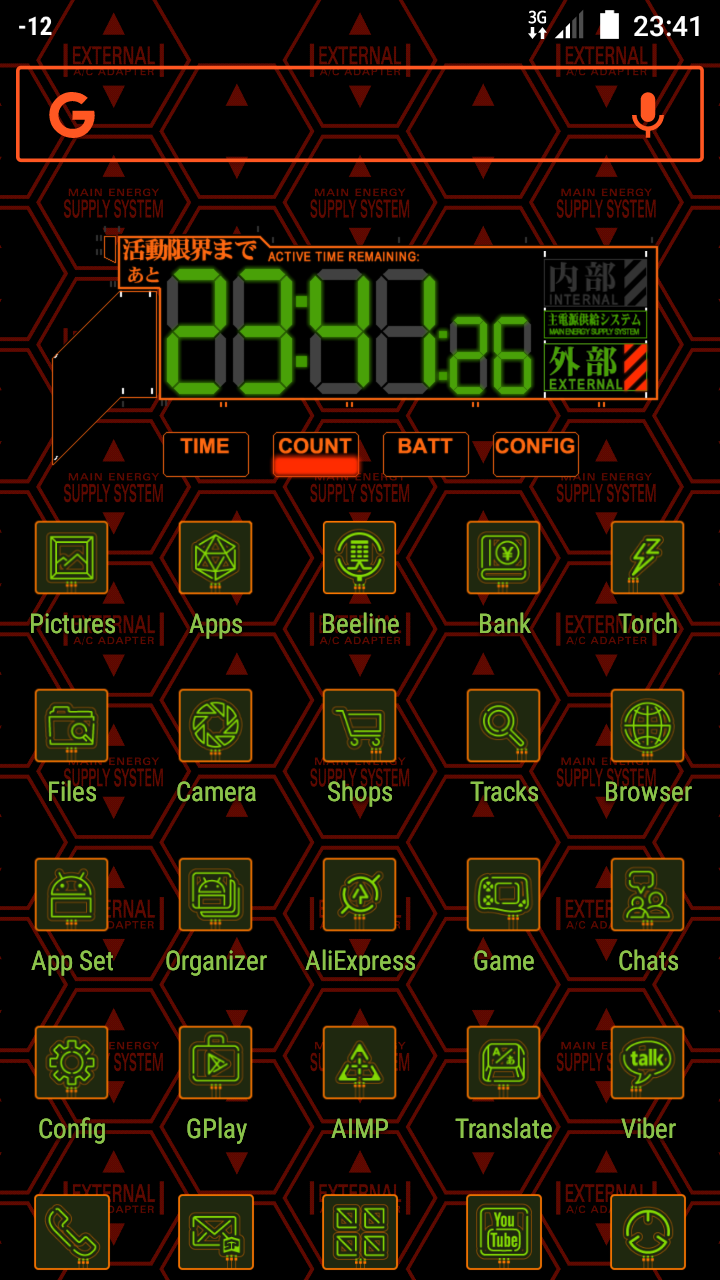Image resolution: width=720 pixels, height=1280 pixels.
Task: Tap the Google search bar
Action: 360,114
